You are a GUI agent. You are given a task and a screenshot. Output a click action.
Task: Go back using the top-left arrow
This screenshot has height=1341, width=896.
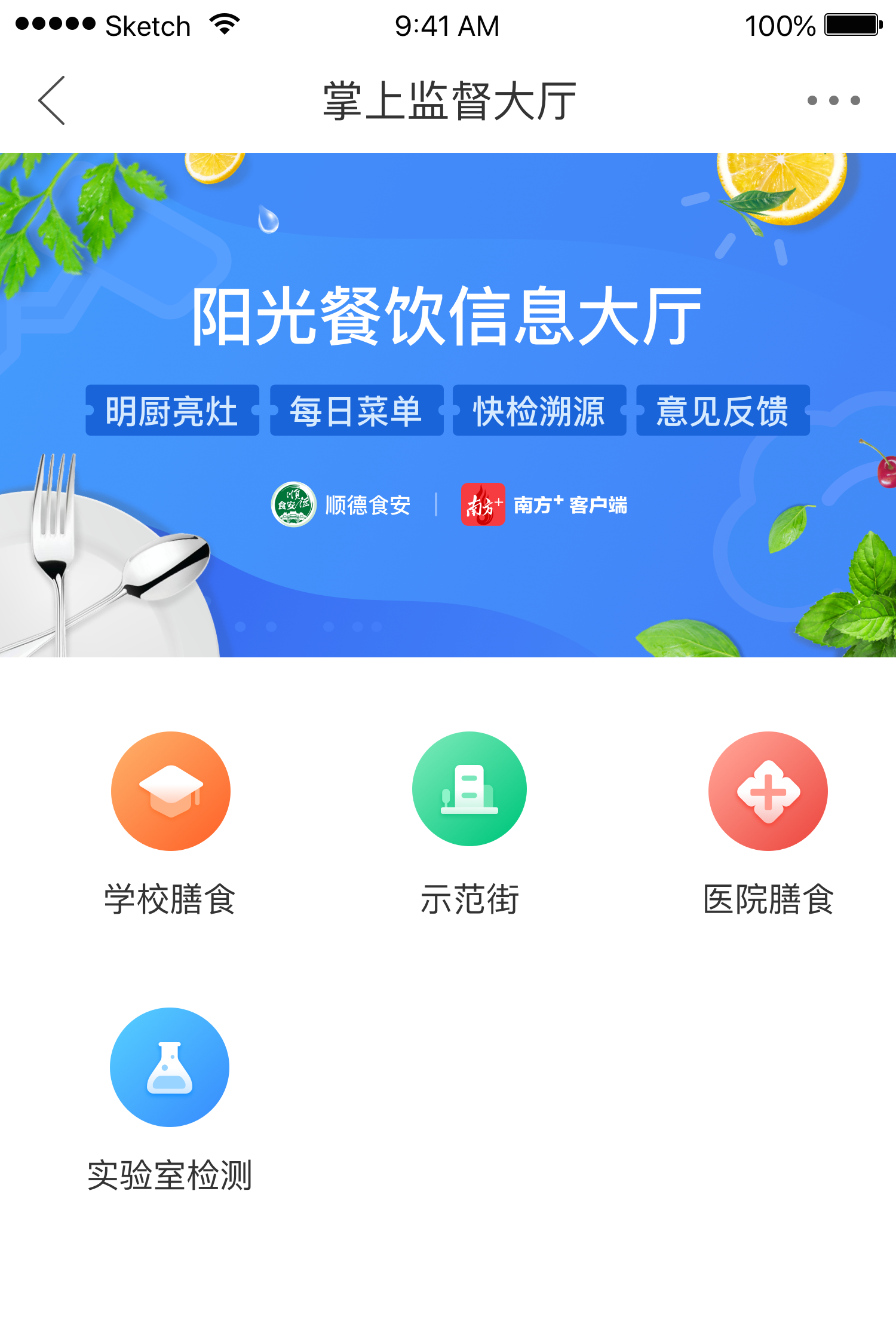[52, 100]
